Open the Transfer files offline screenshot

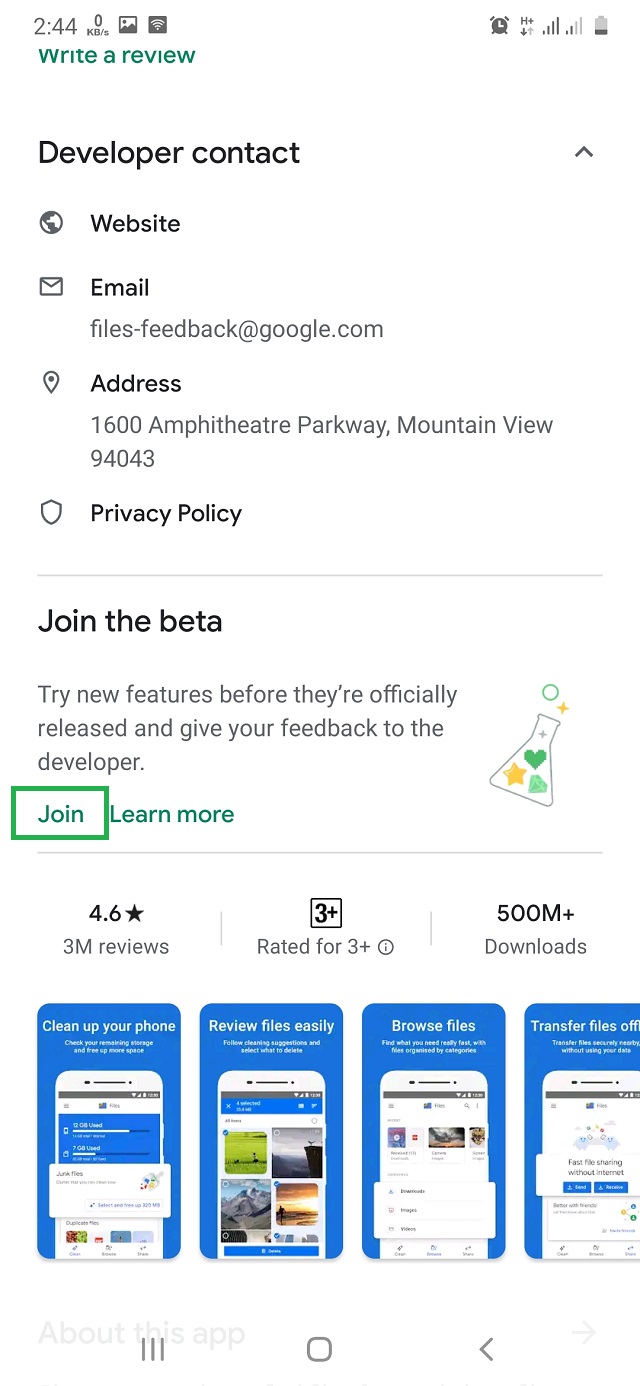tap(583, 1130)
